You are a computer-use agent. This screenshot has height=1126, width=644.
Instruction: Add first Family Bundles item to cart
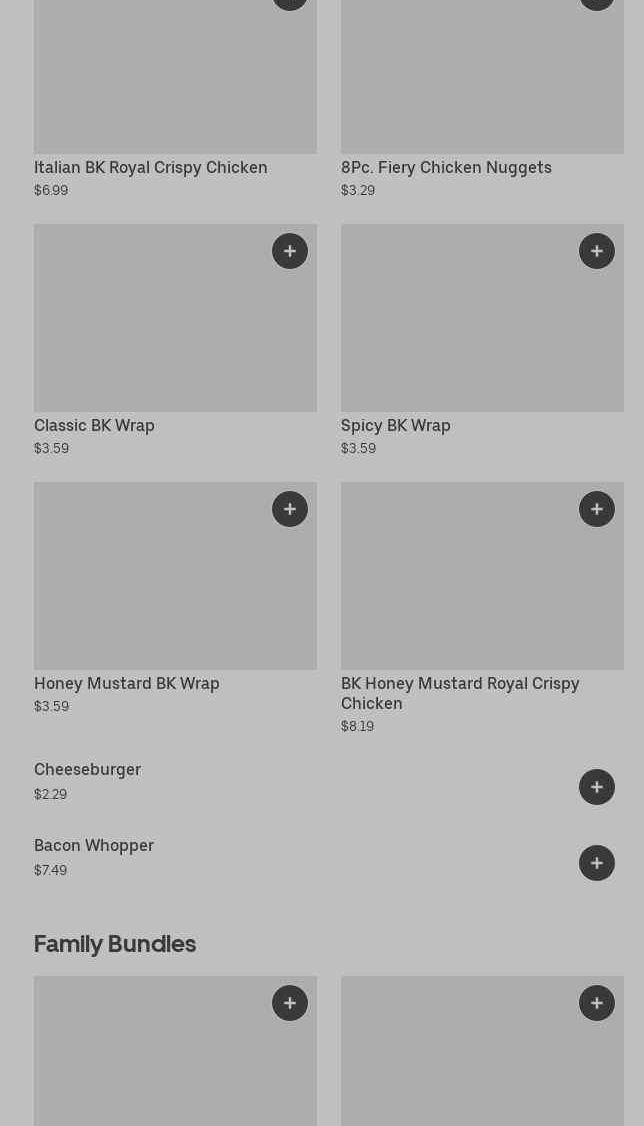tap(290, 1003)
